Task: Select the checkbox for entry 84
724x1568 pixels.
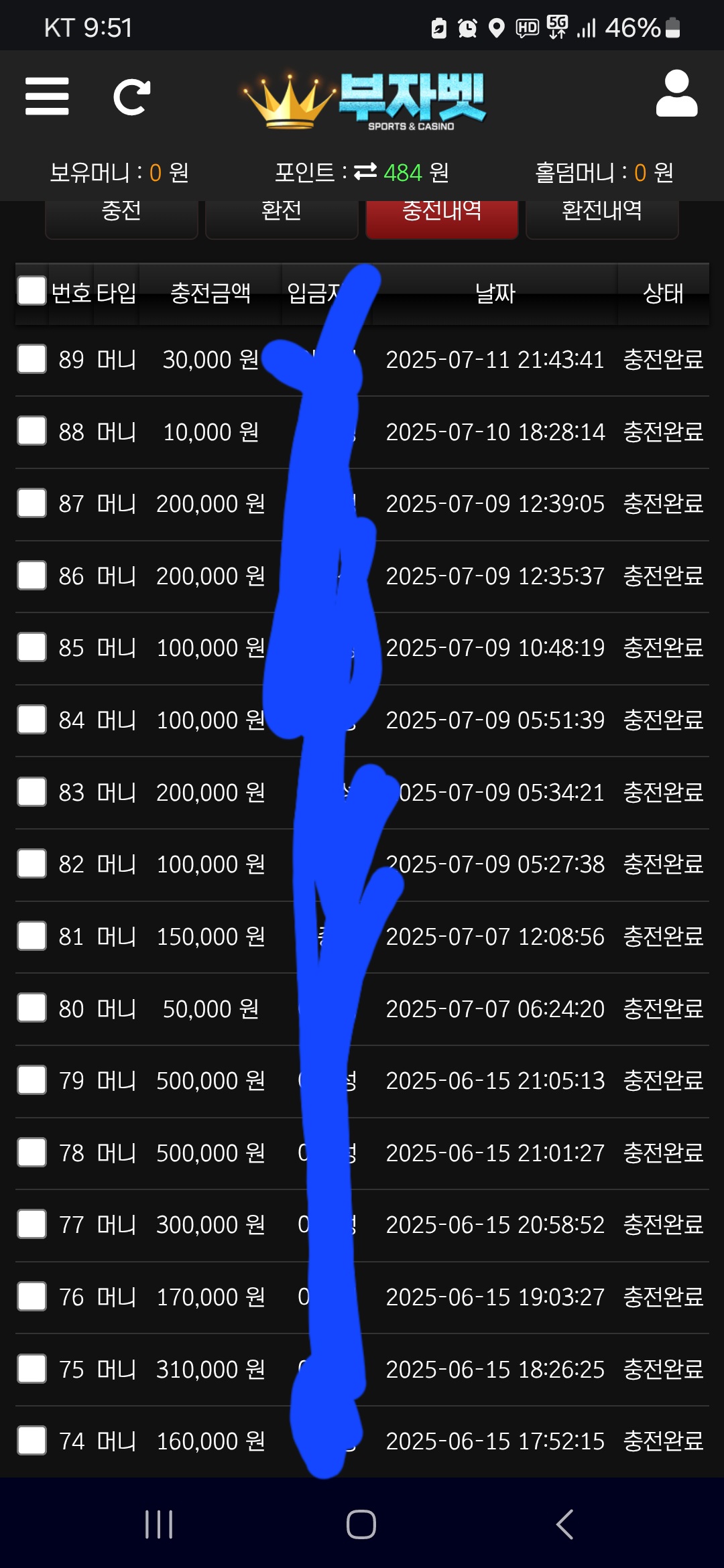Action: (32, 720)
